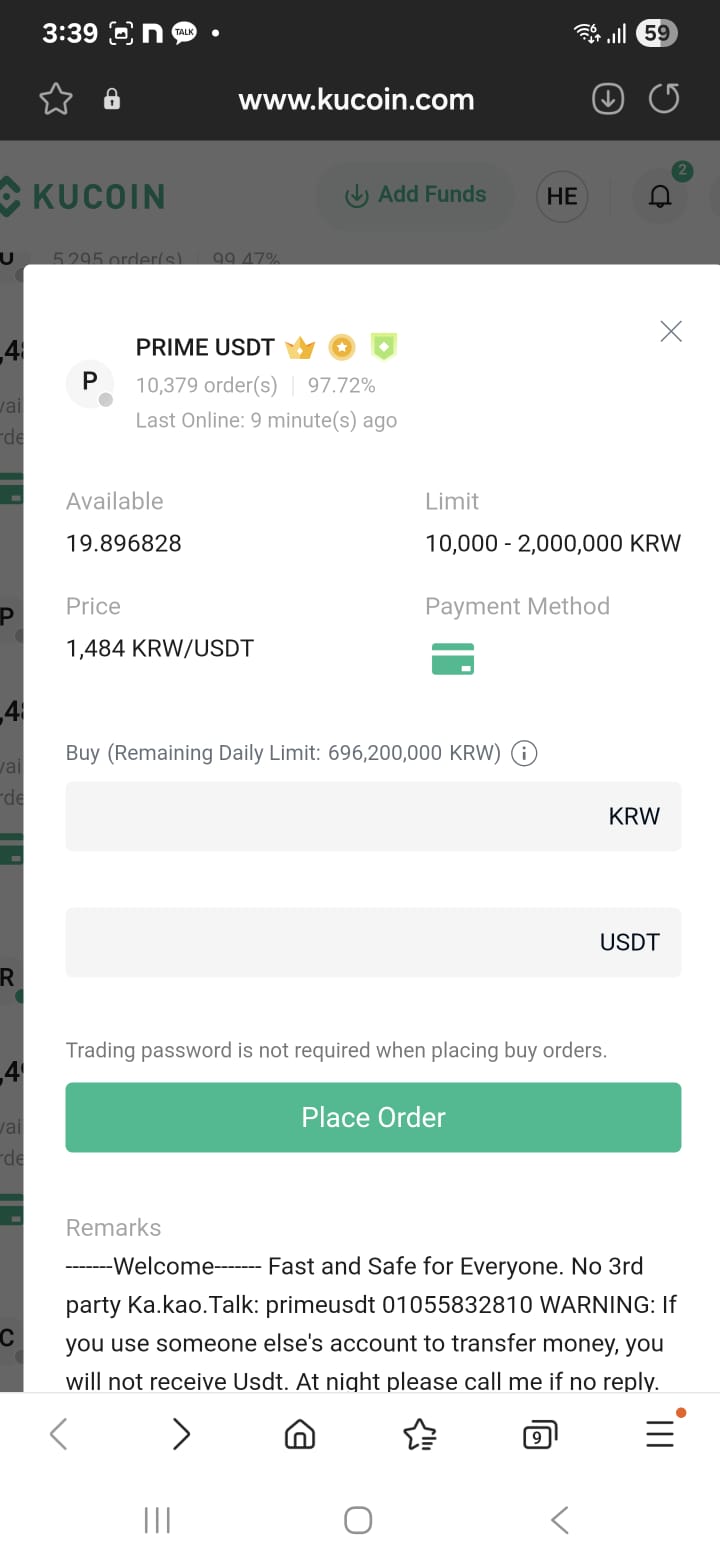
Task: Focus the USDT amount field
Action: click(x=373, y=942)
